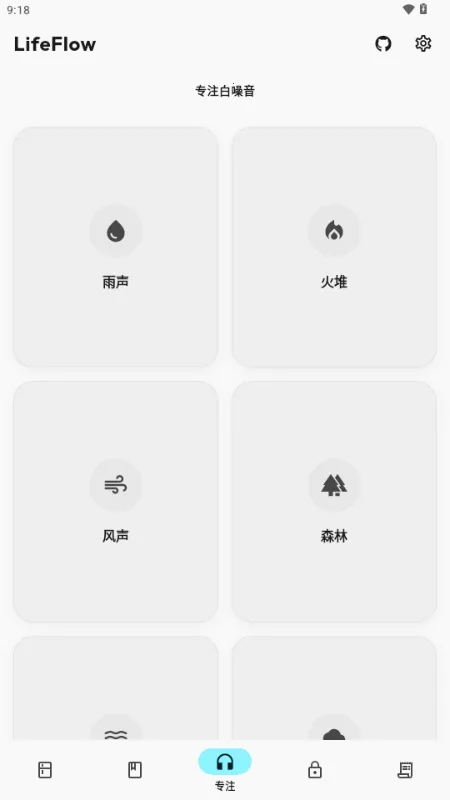The image size is (450, 800).
Task: Open the settings gear
Action: [423, 44]
